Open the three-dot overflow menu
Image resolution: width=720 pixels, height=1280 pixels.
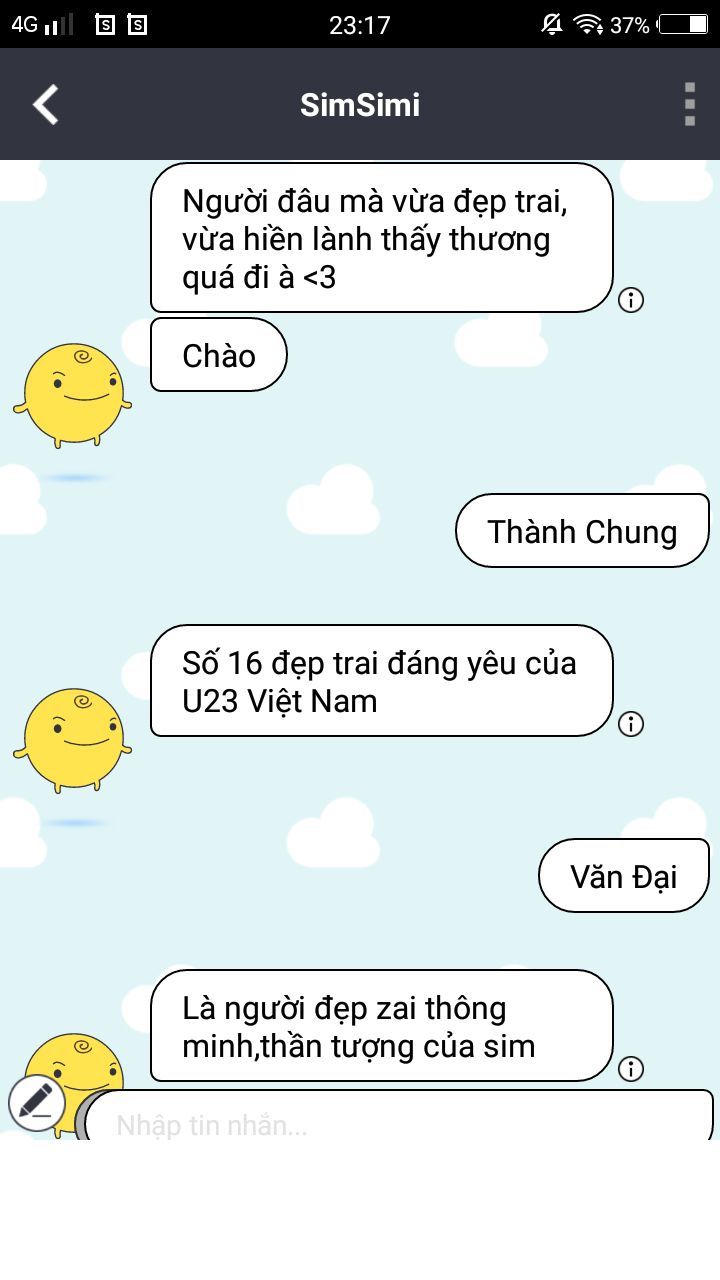(x=689, y=104)
